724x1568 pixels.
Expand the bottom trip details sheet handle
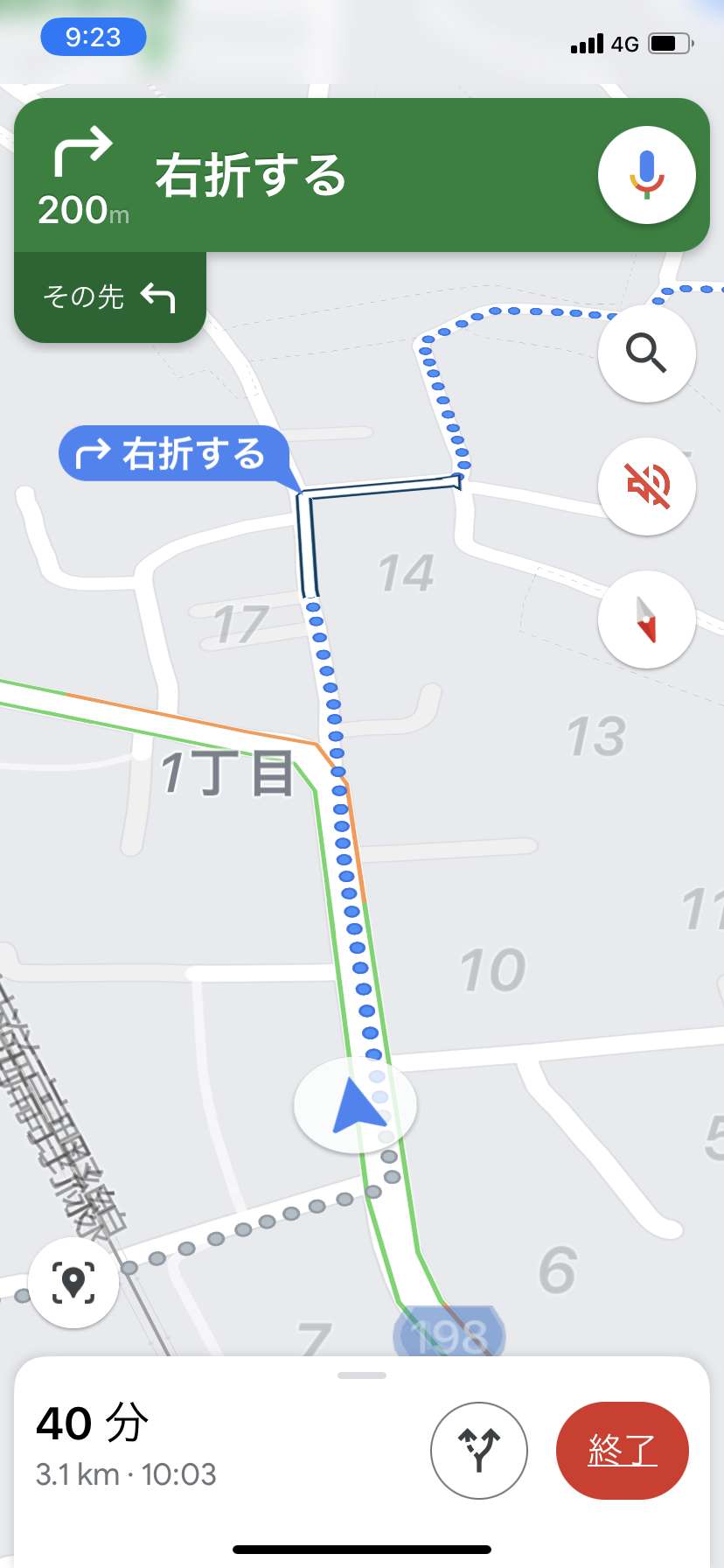coord(362,1375)
